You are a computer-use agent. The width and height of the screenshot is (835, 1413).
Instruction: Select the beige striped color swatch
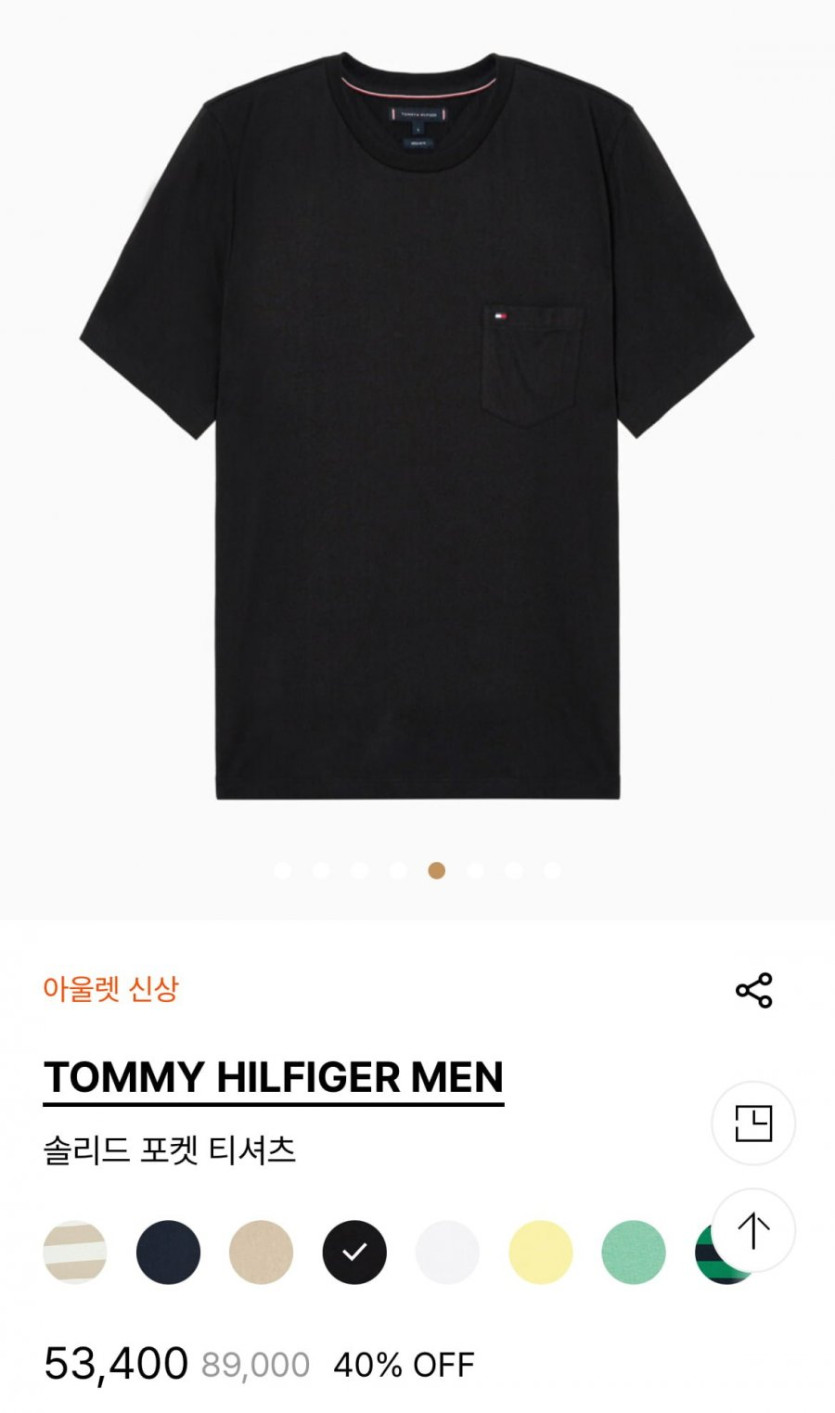pyautogui.click(x=75, y=1252)
